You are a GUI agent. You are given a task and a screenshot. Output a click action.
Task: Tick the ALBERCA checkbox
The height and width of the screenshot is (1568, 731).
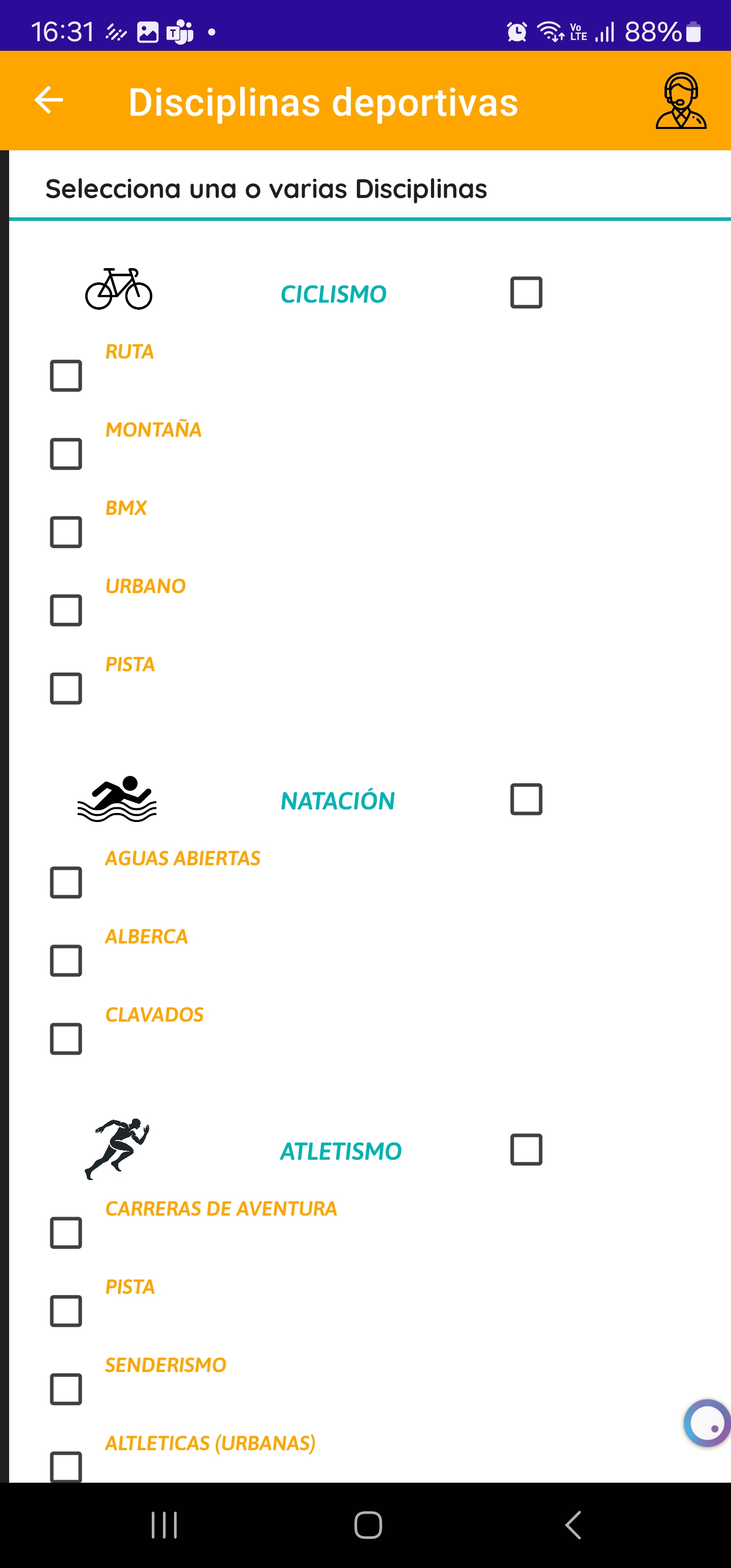(x=65, y=961)
